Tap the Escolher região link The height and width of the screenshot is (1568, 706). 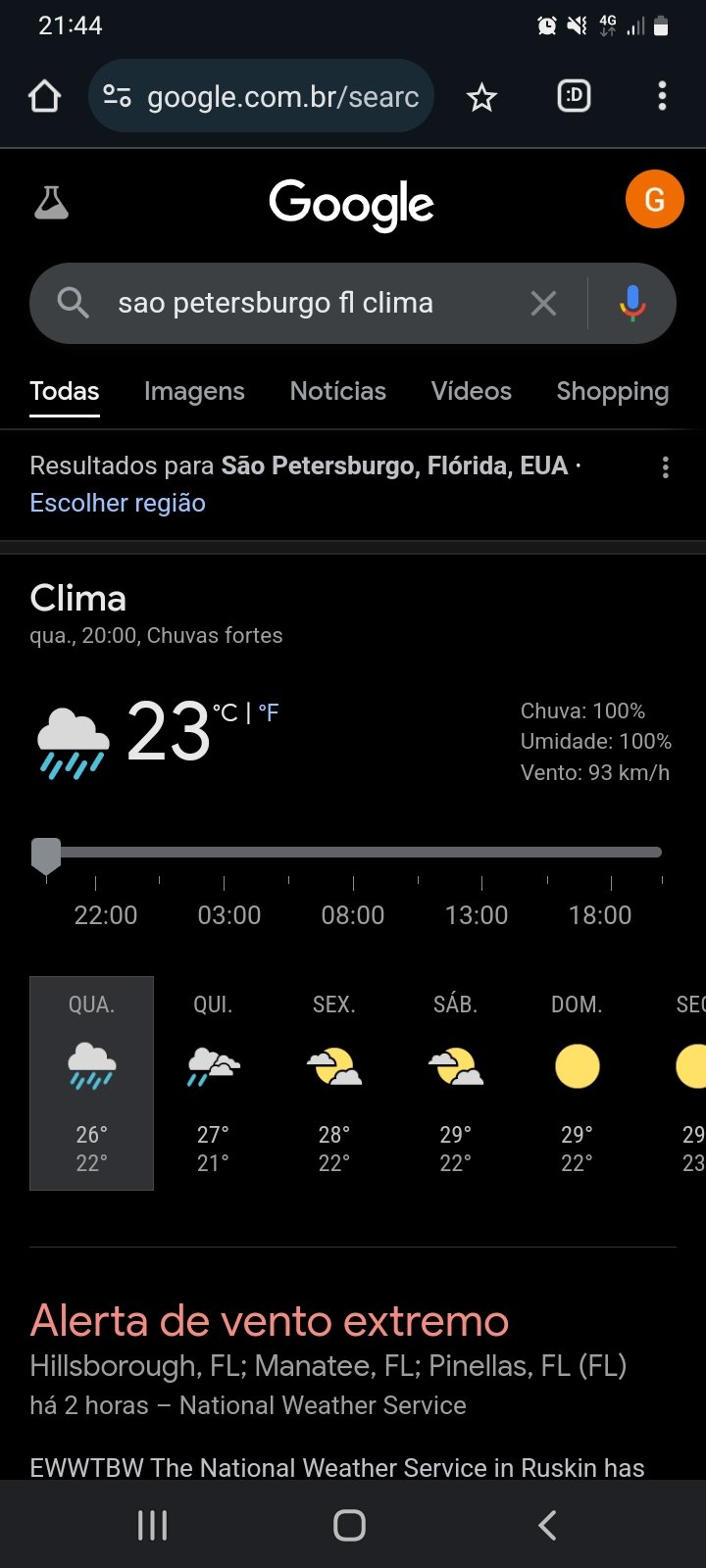pos(118,503)
